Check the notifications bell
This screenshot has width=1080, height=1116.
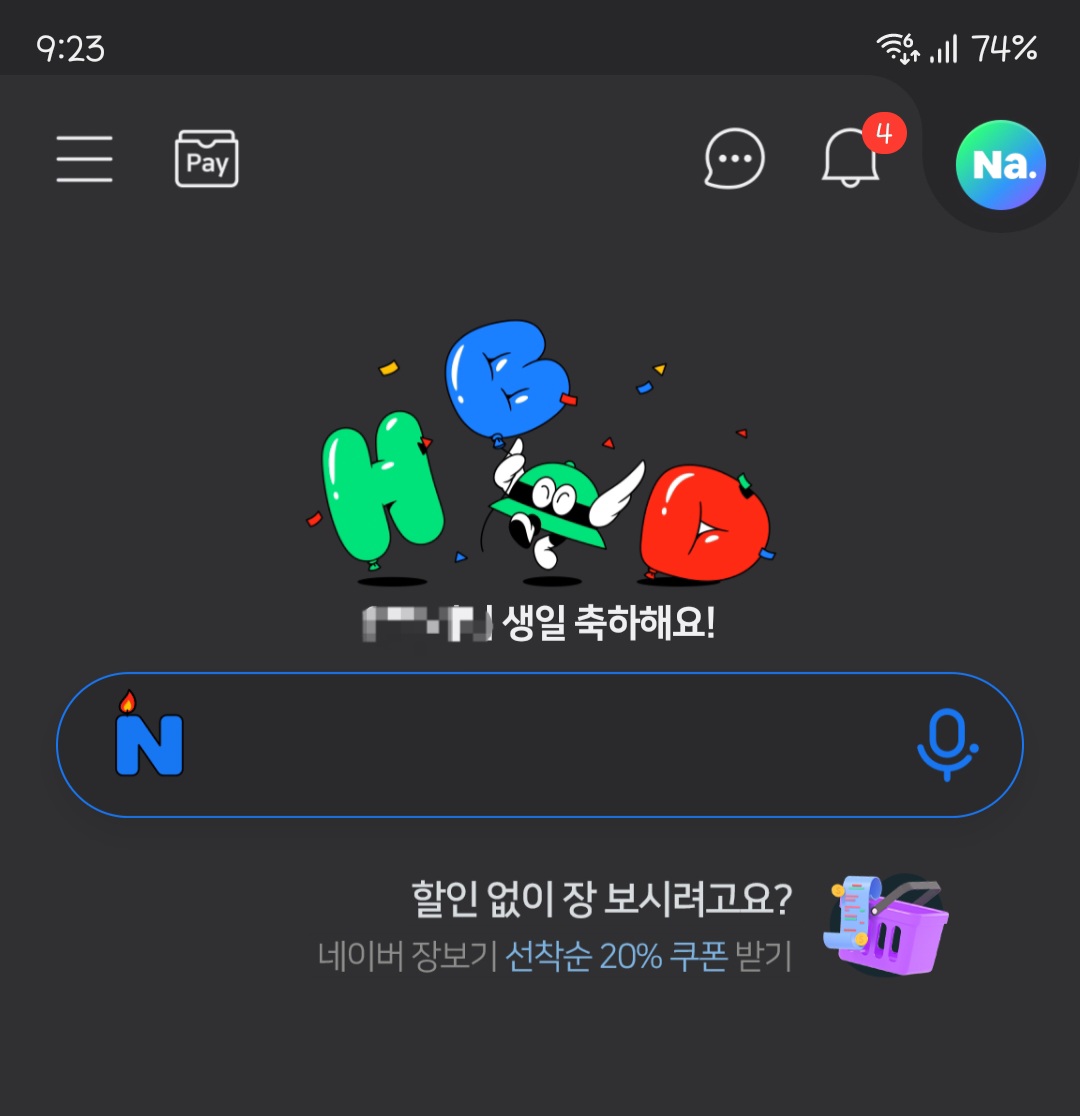(851, 158)
